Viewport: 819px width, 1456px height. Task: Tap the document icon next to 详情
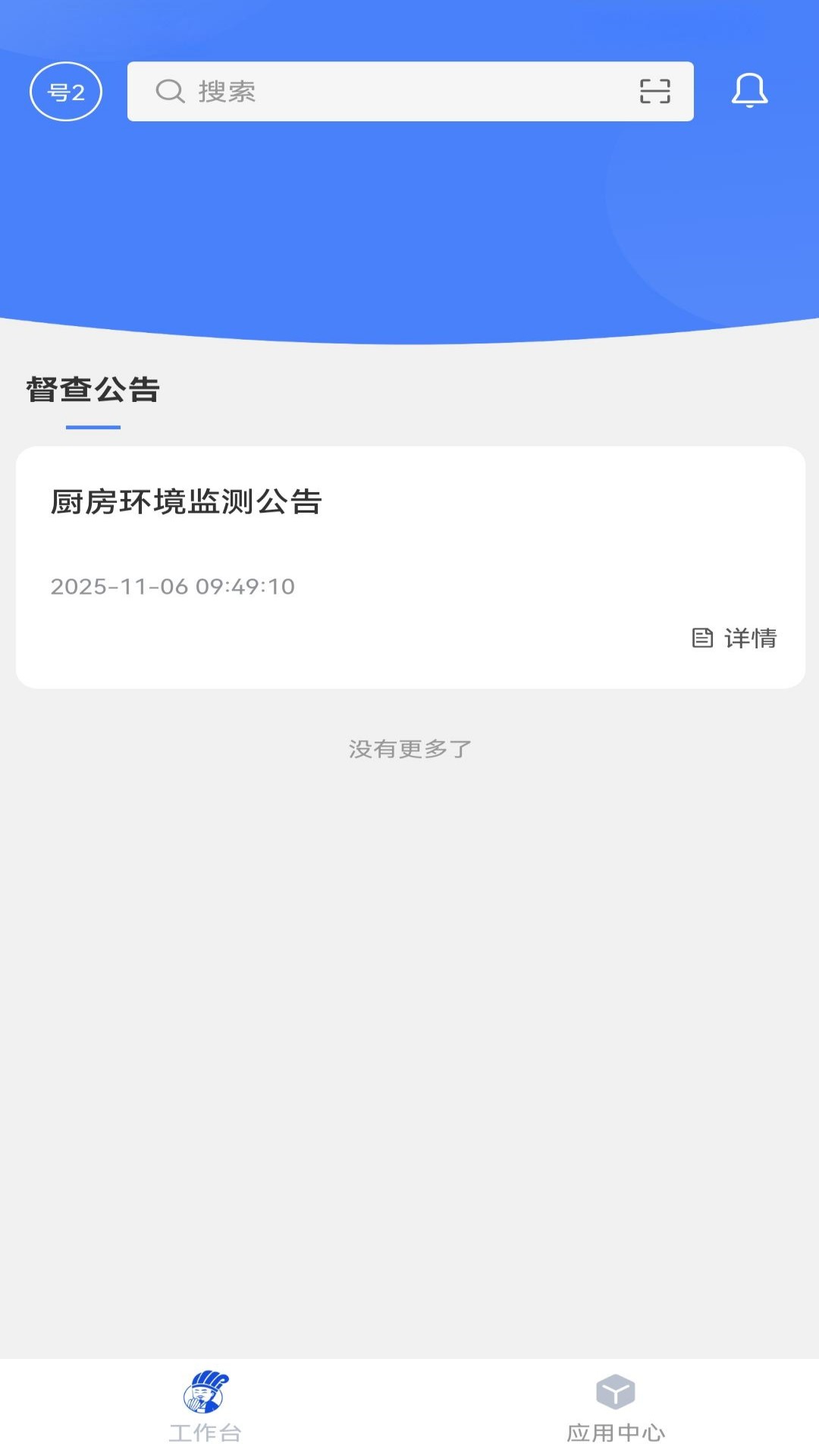pos(703,638)
